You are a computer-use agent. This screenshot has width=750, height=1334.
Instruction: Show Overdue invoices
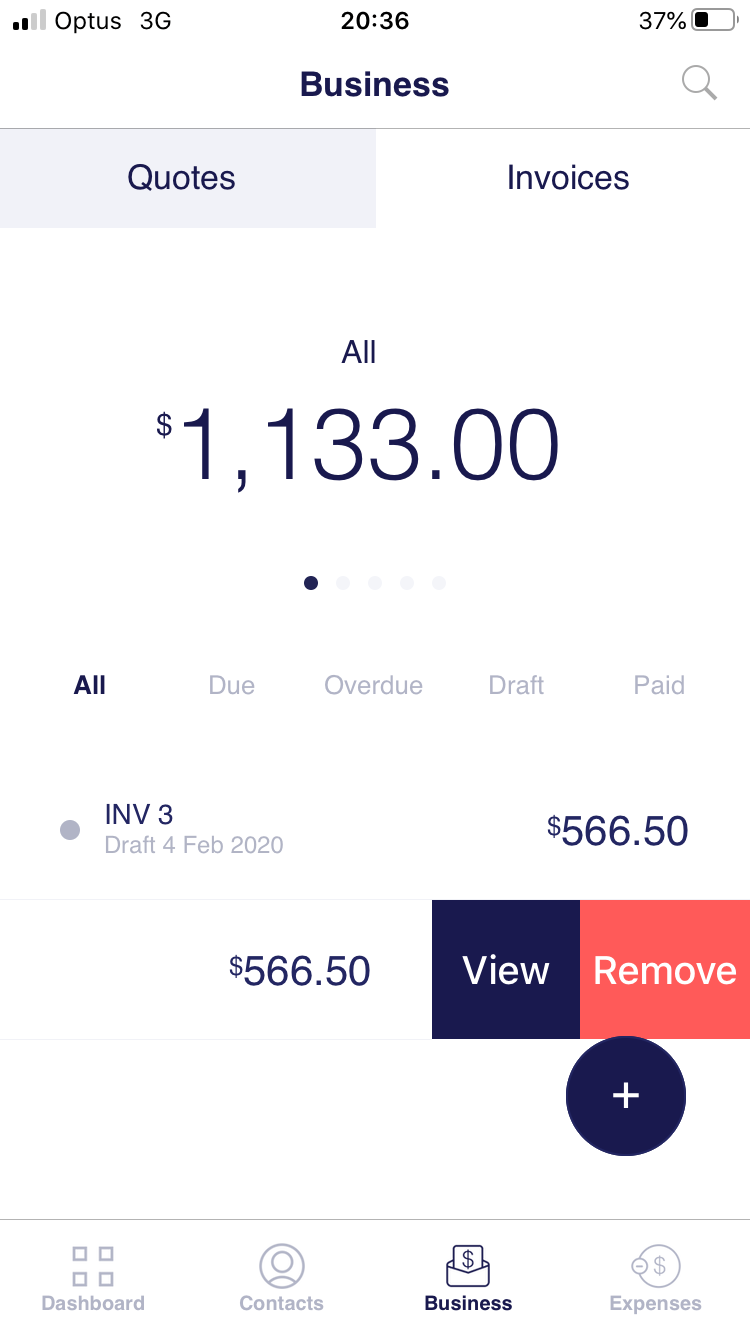(373, 685)
